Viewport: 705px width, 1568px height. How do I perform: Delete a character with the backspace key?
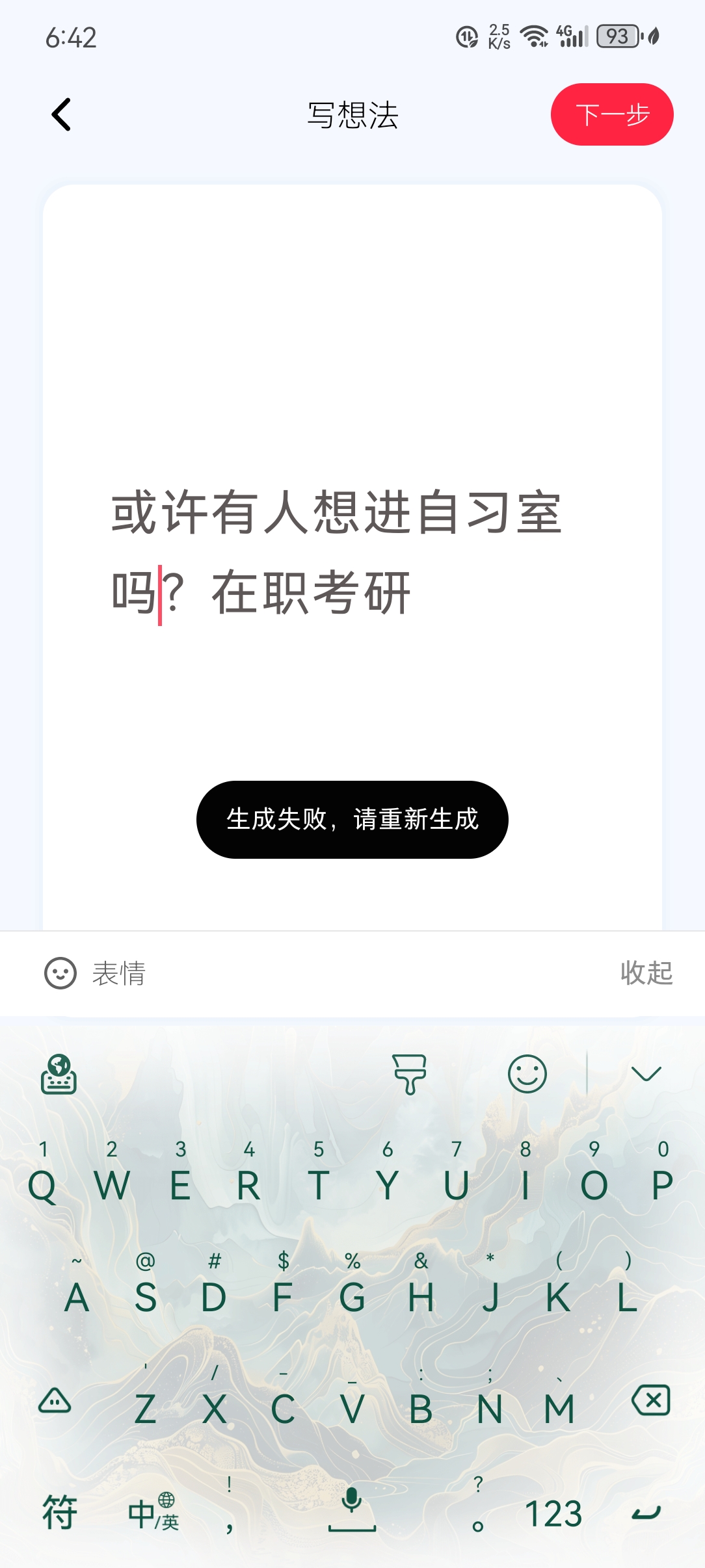pyautogui.click(x=650, y=1400)
